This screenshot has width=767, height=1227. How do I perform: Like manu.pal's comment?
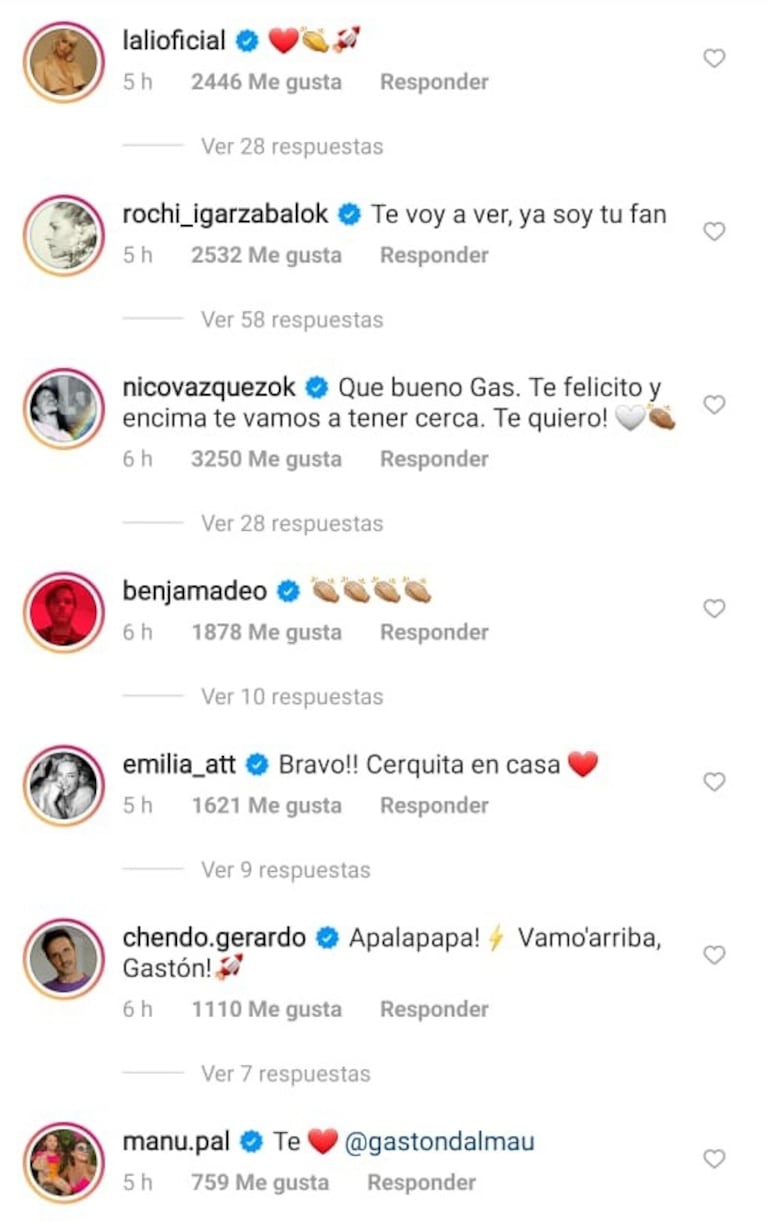714,1159
